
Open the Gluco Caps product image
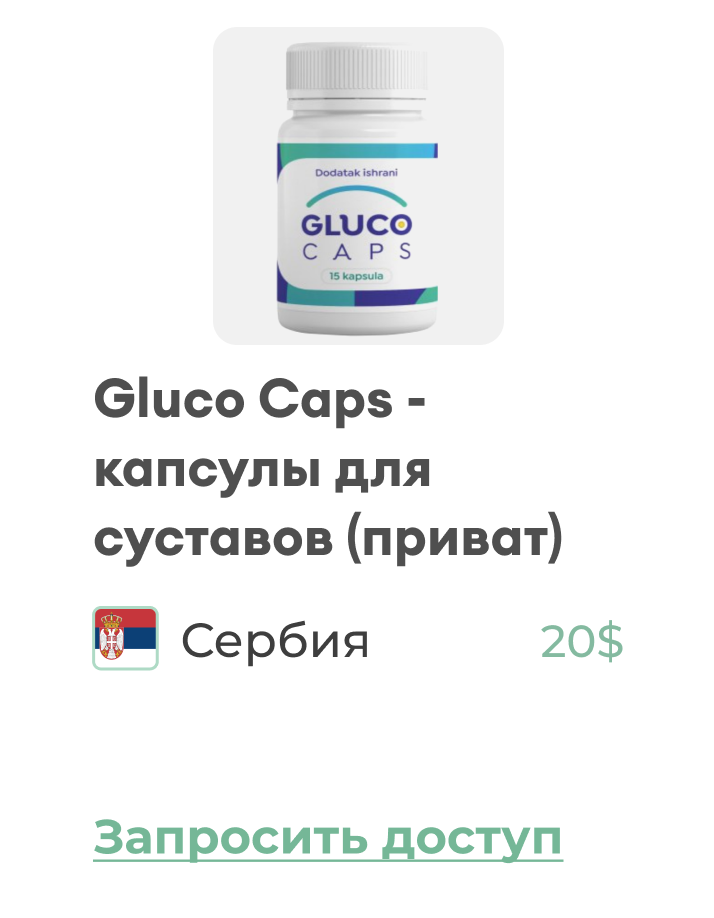(x=358, y=186)
